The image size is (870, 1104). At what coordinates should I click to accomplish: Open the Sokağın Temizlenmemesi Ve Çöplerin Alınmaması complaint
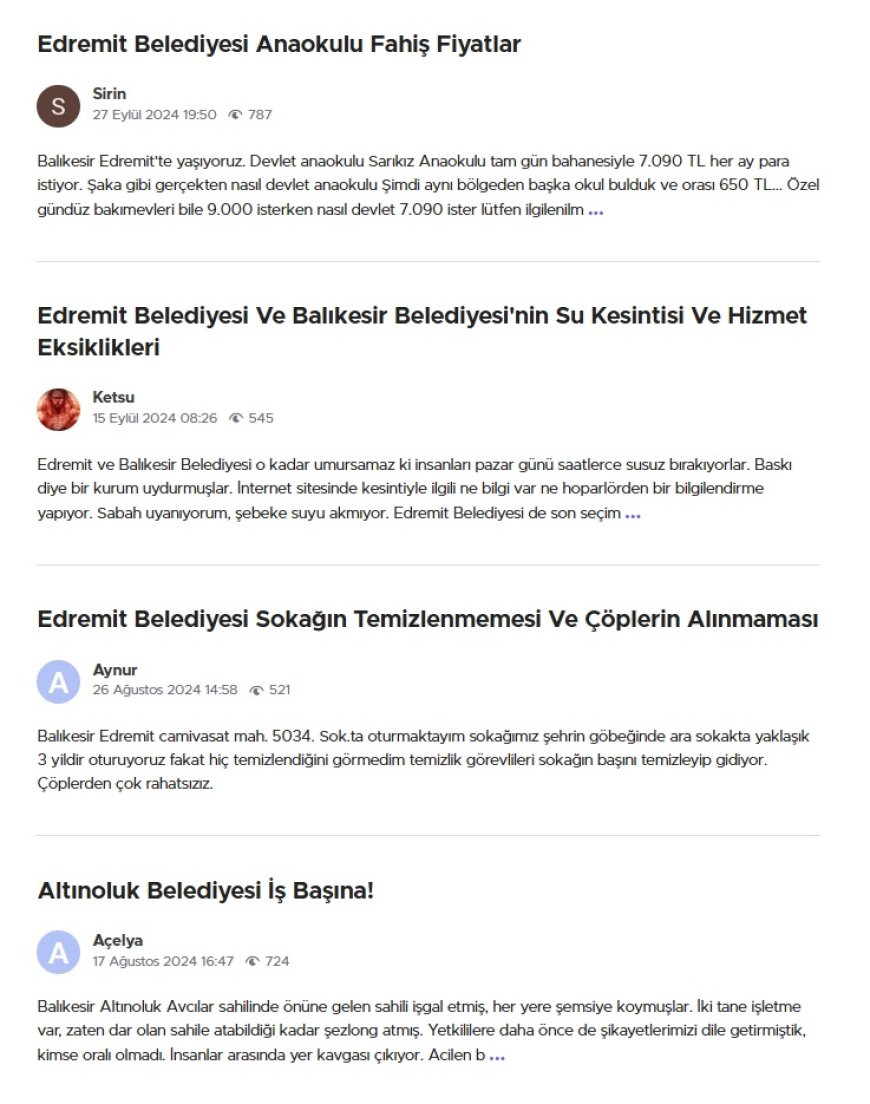[427, 619]
